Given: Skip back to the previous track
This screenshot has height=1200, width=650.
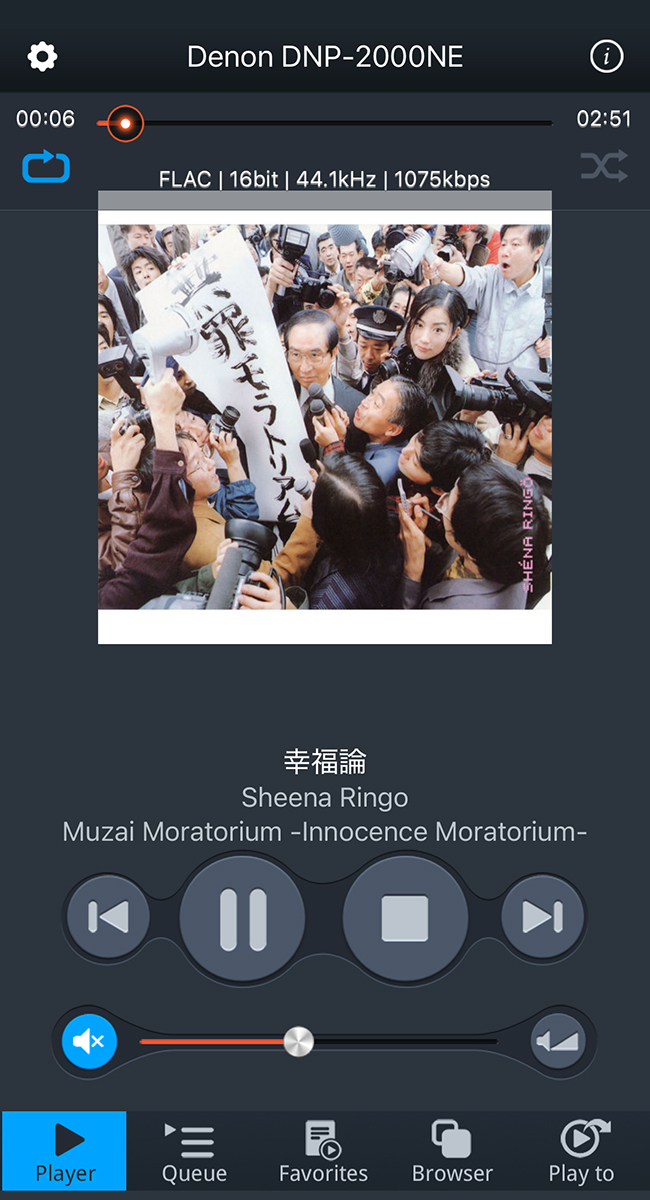Looking at the screenshot, I should (x=108, y=916).
